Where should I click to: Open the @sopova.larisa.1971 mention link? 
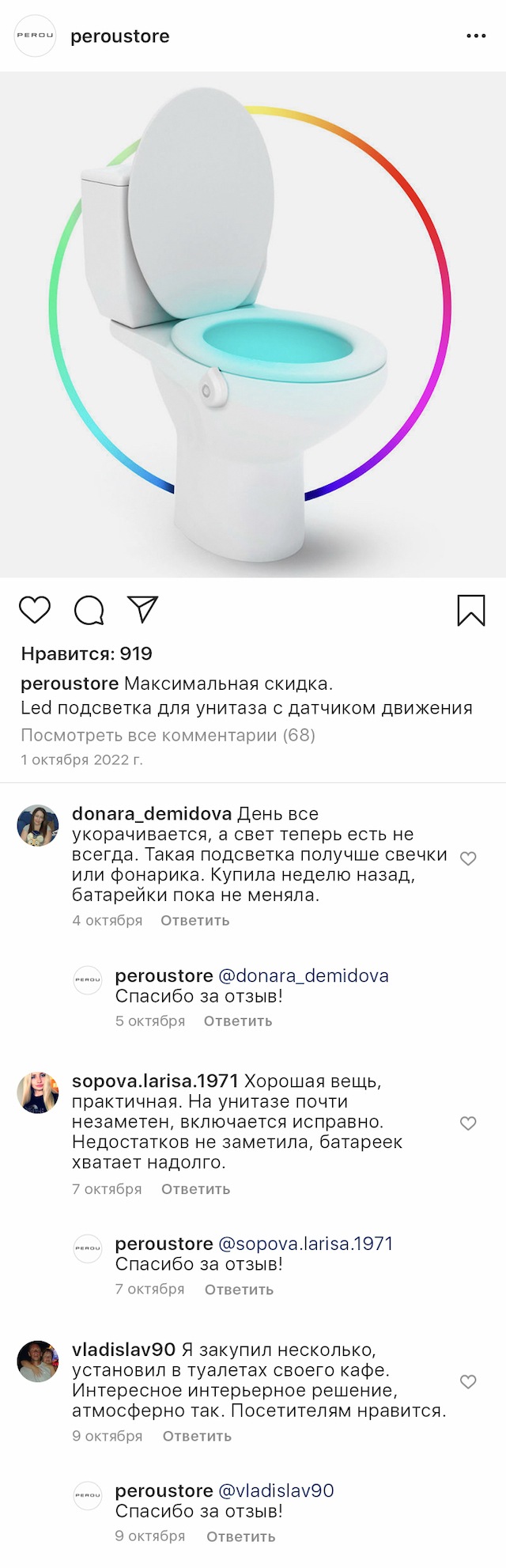tap(305, 1244)
